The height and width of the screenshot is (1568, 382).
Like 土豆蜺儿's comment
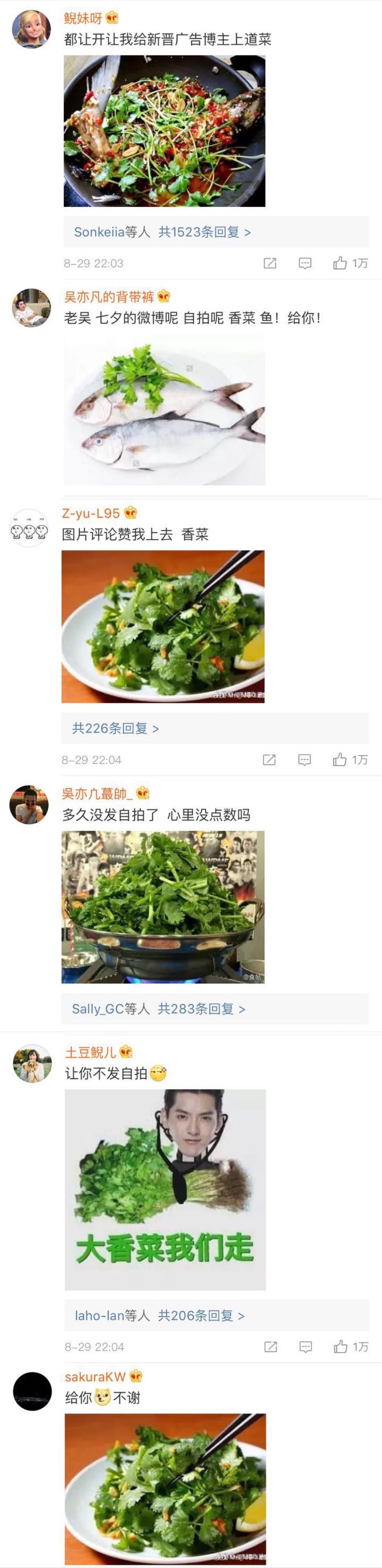click(x=350, y=1347)
